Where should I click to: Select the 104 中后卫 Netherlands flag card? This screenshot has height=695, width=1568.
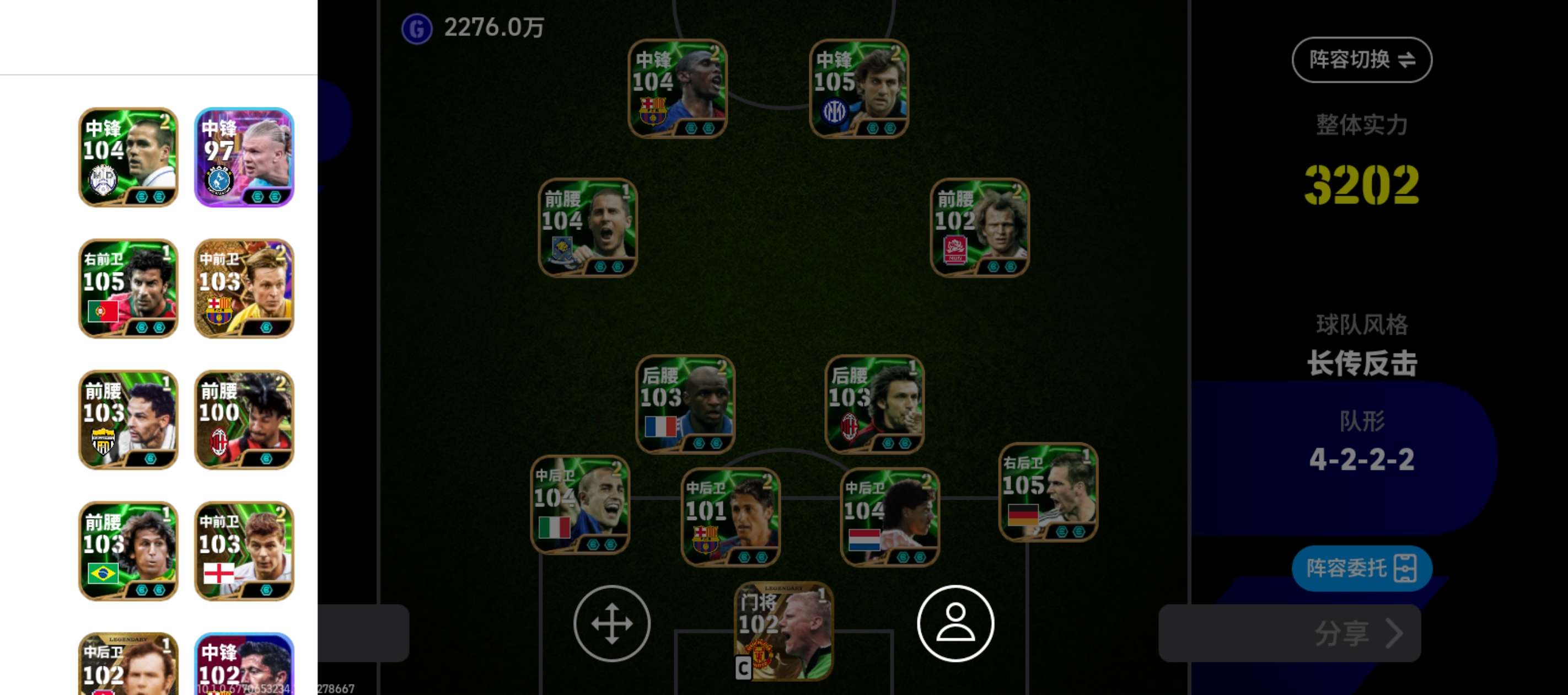click(x=889, y=516)
